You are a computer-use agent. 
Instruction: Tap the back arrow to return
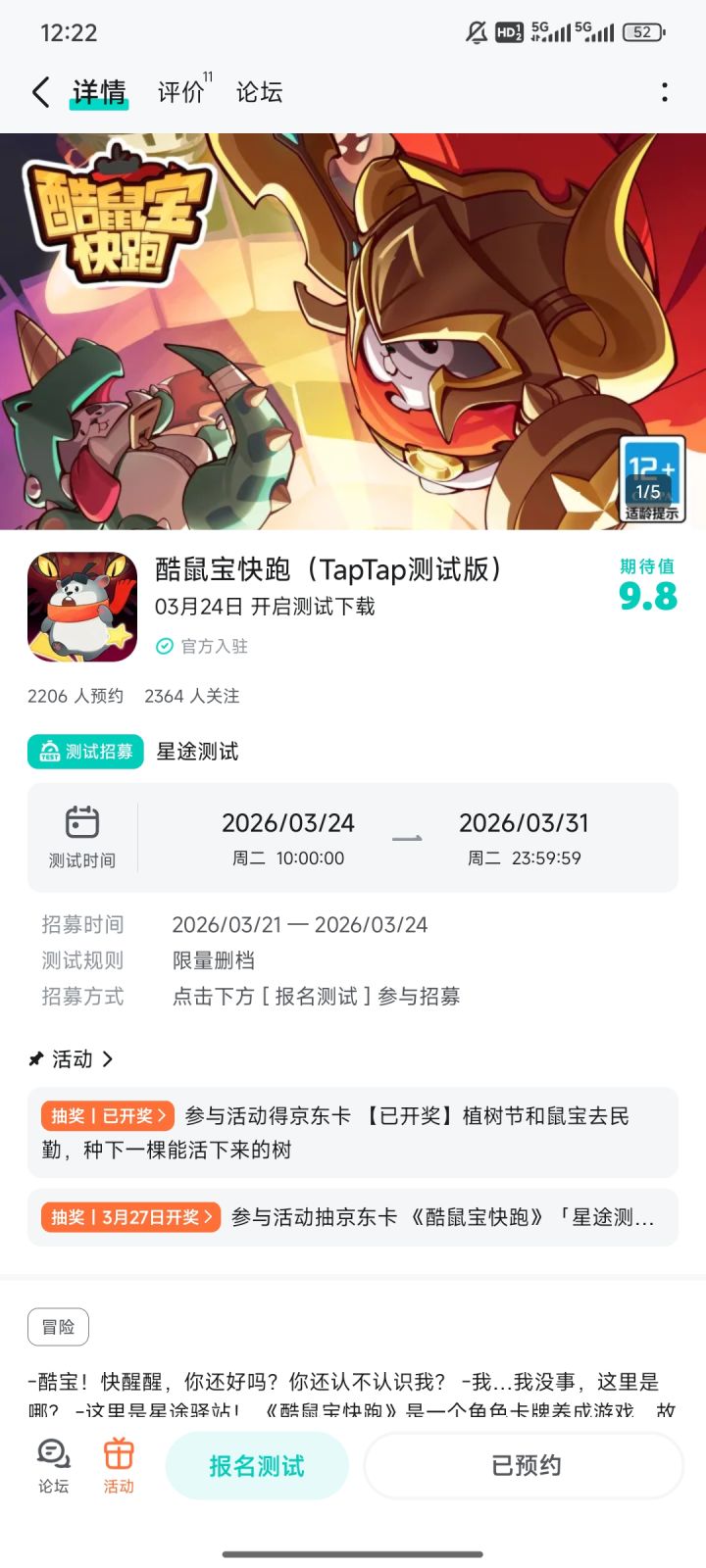(39, 91)
